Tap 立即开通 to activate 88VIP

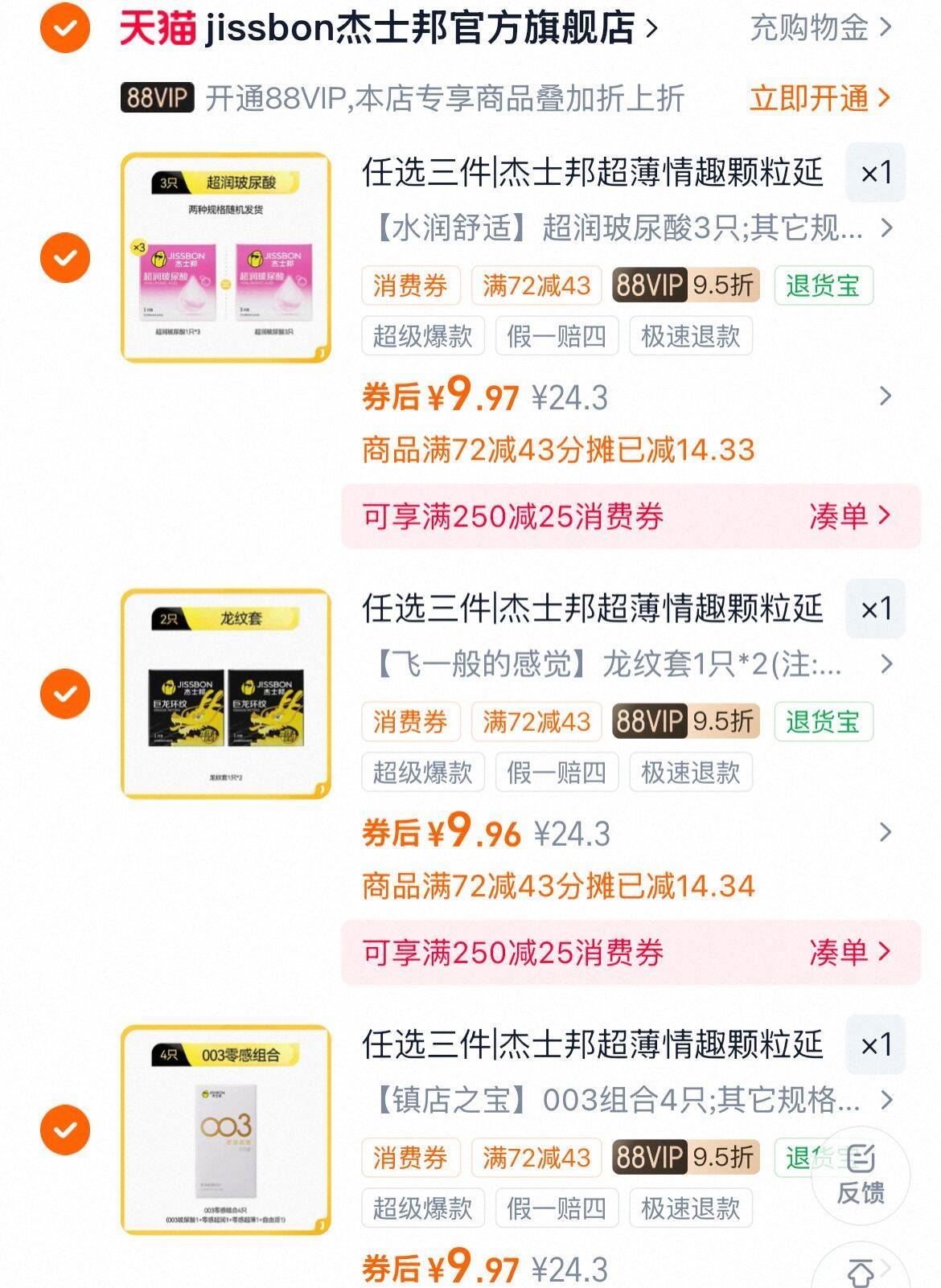coord(820,98)
